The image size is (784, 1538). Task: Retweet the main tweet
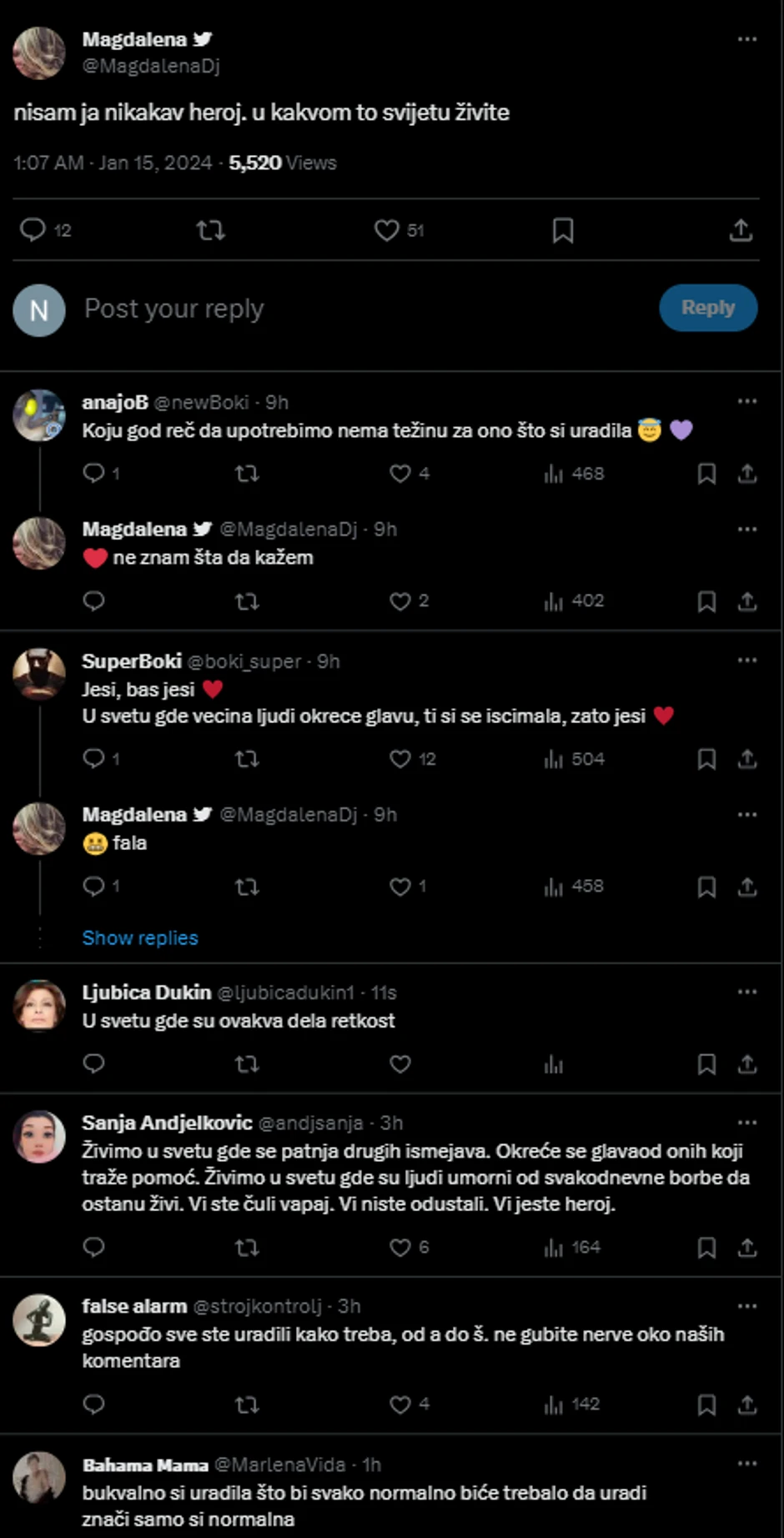210,230
